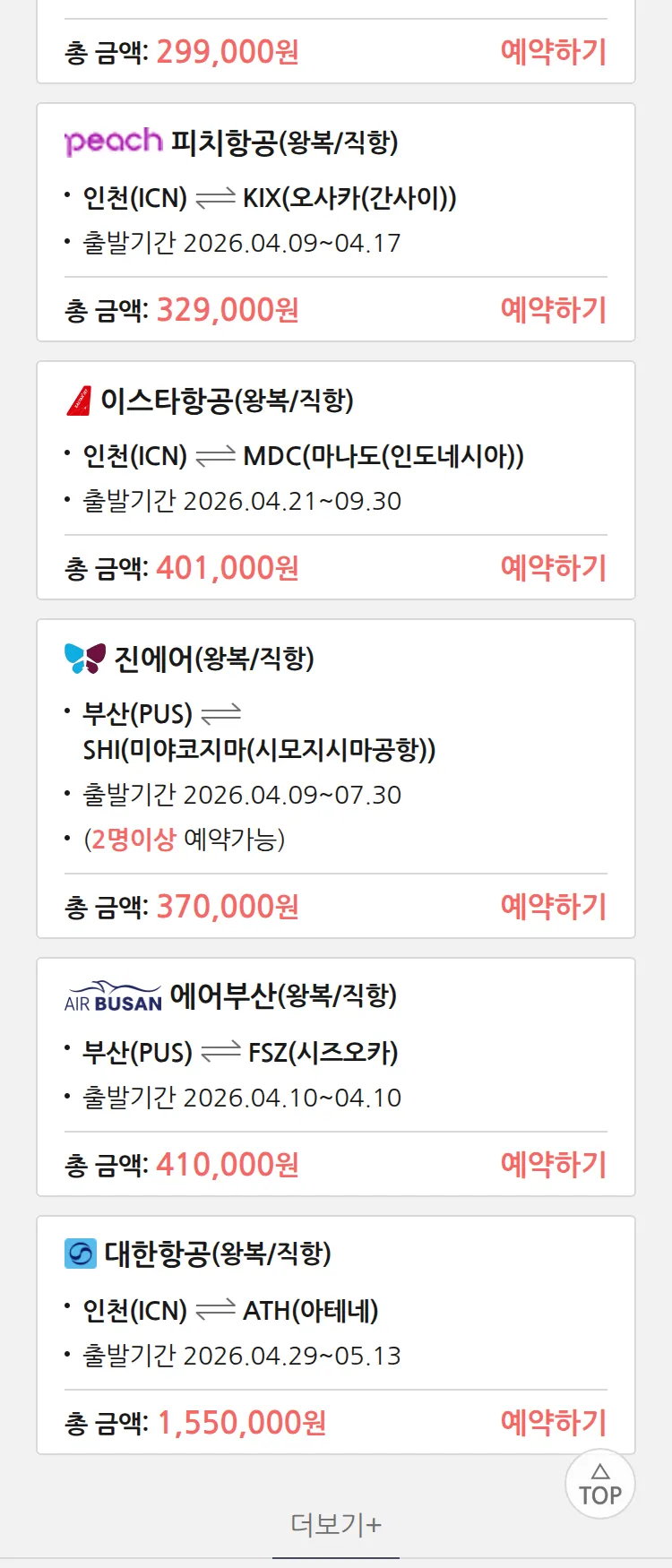Screen dimensions: 672x1568
Task: Load more flights with 더보기+
Action: (x=336, y=1524)
